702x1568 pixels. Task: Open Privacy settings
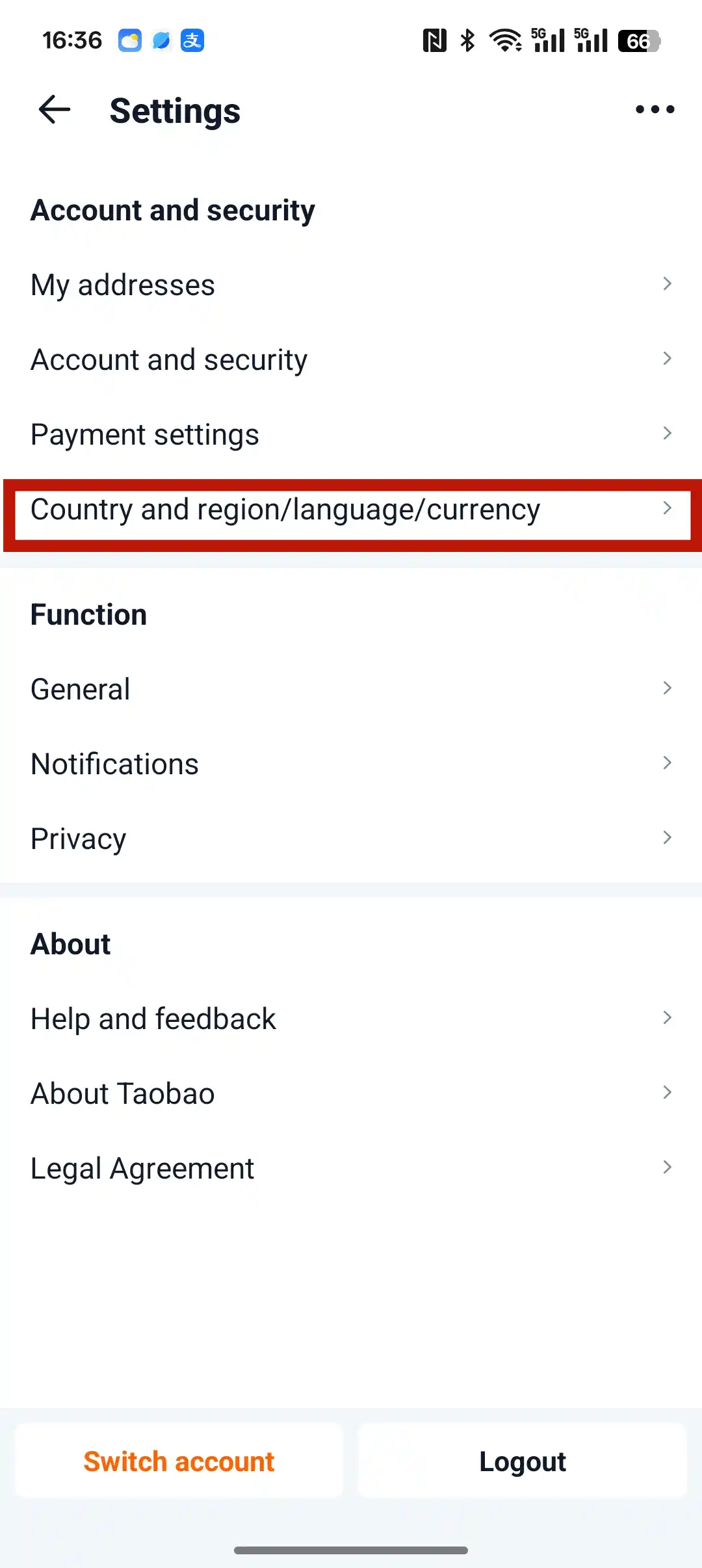tap(351, 839)
